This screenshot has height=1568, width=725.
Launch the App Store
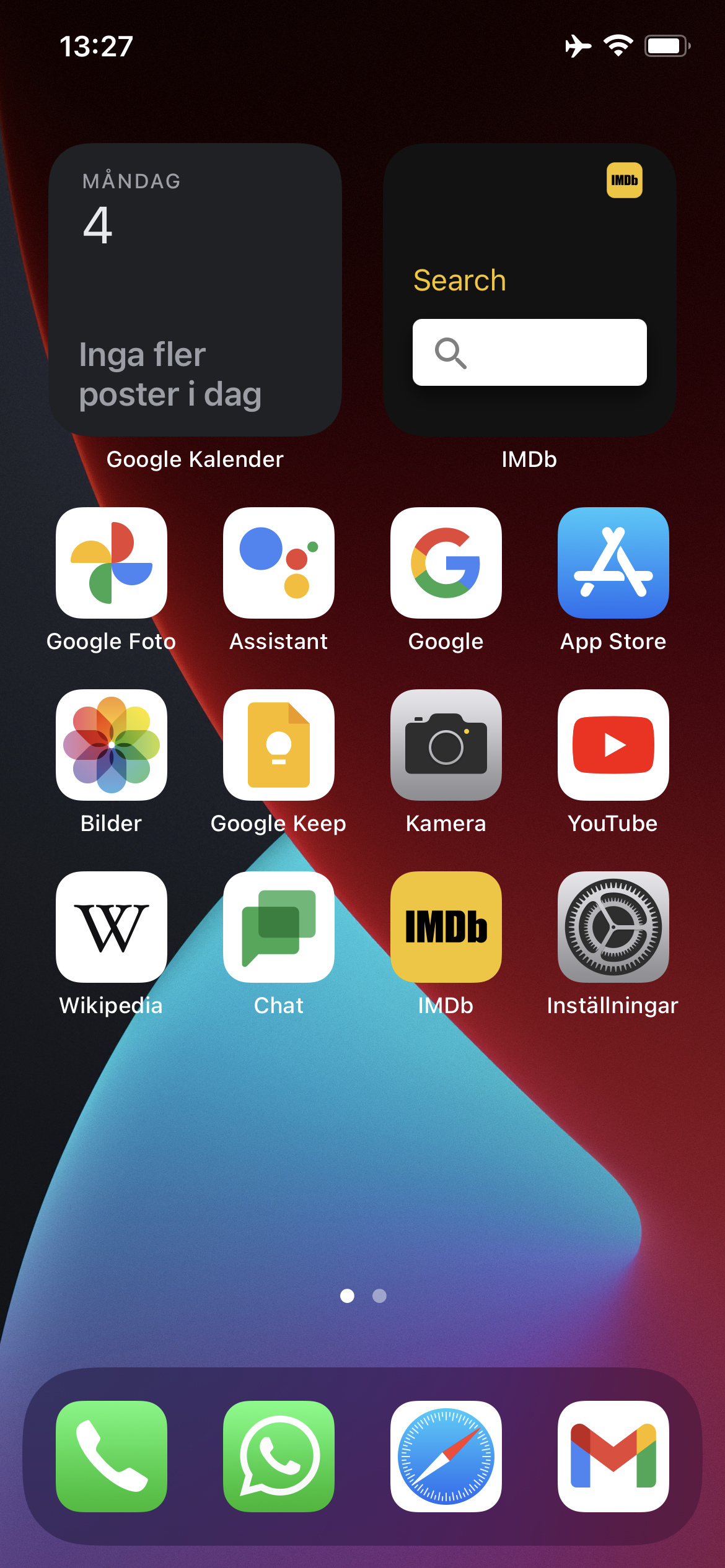pos(613,563)
